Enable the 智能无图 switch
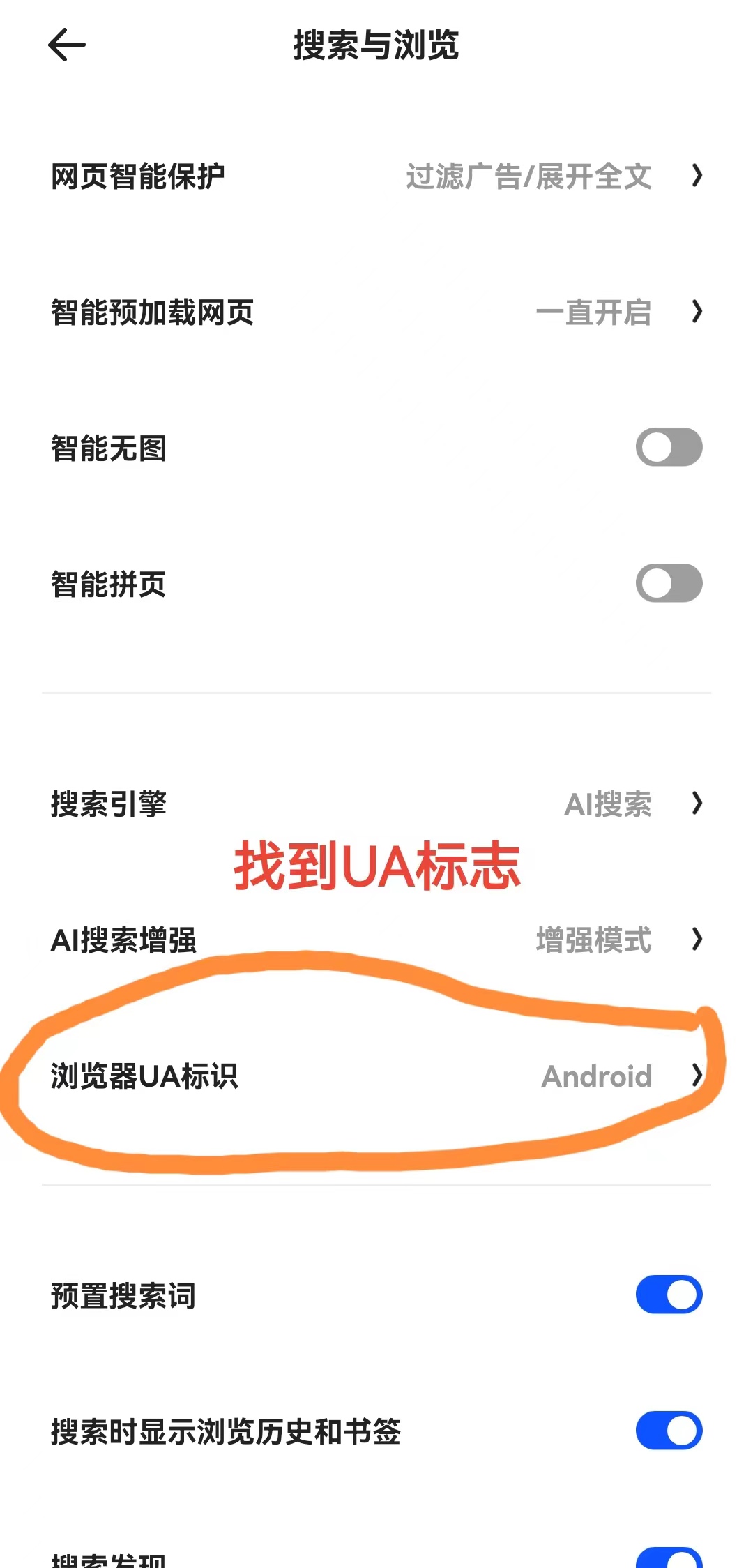 click(669, 446)
